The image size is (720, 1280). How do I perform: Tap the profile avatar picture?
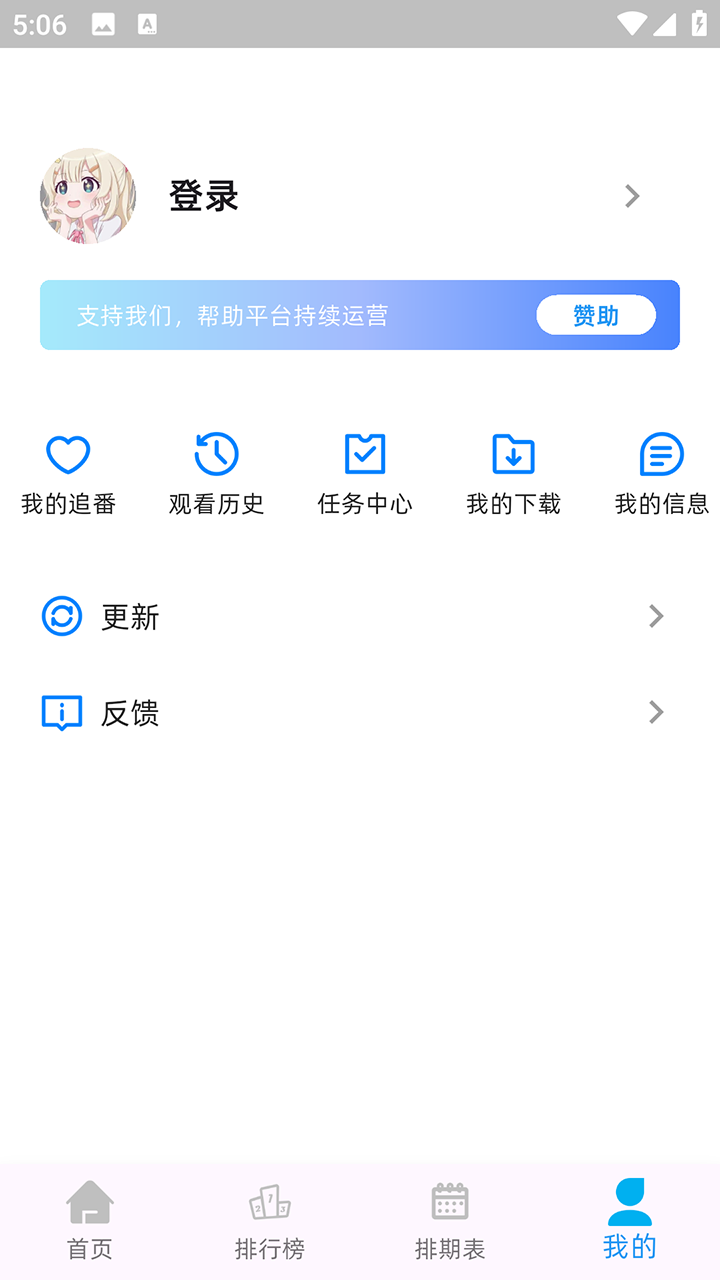point(88,196)
